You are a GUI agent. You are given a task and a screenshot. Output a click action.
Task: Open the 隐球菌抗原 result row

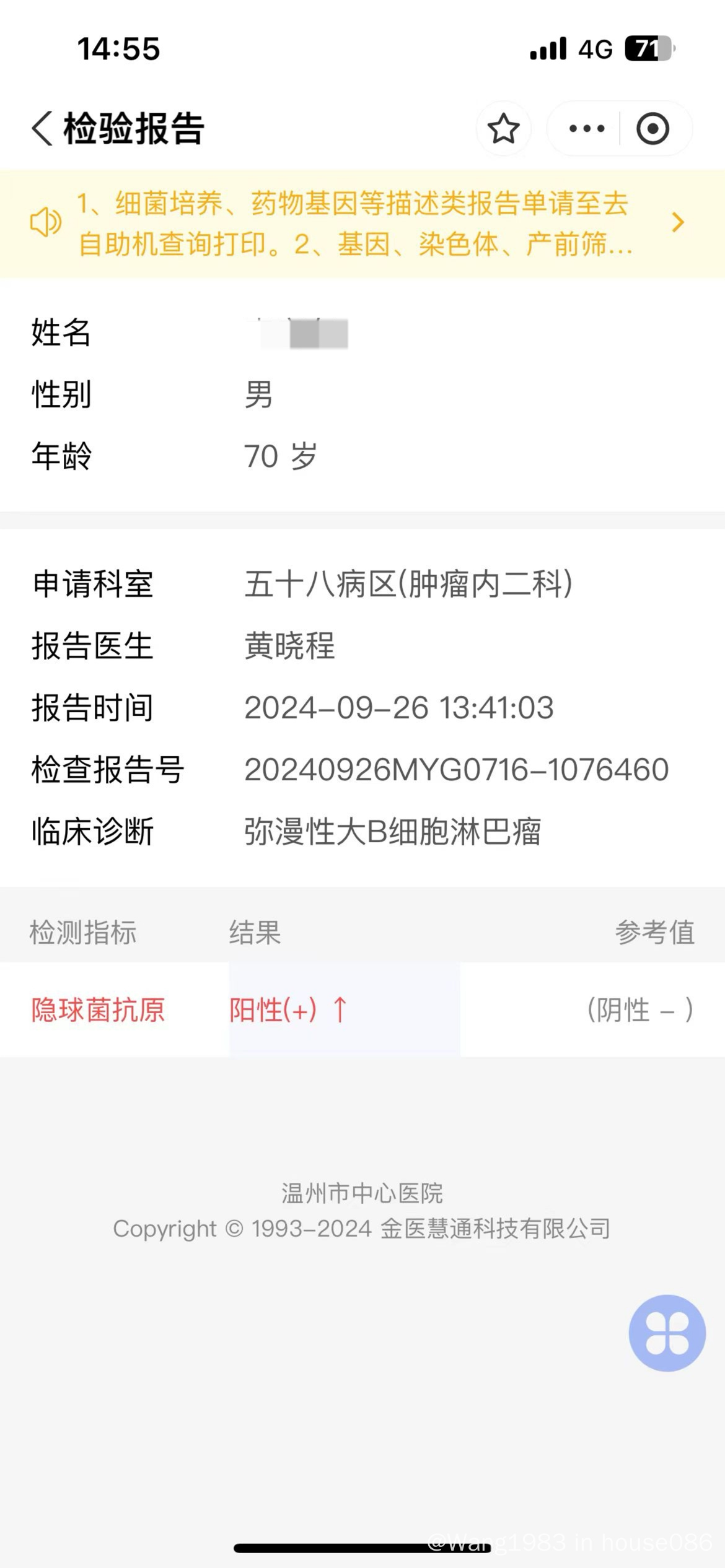362,1009
